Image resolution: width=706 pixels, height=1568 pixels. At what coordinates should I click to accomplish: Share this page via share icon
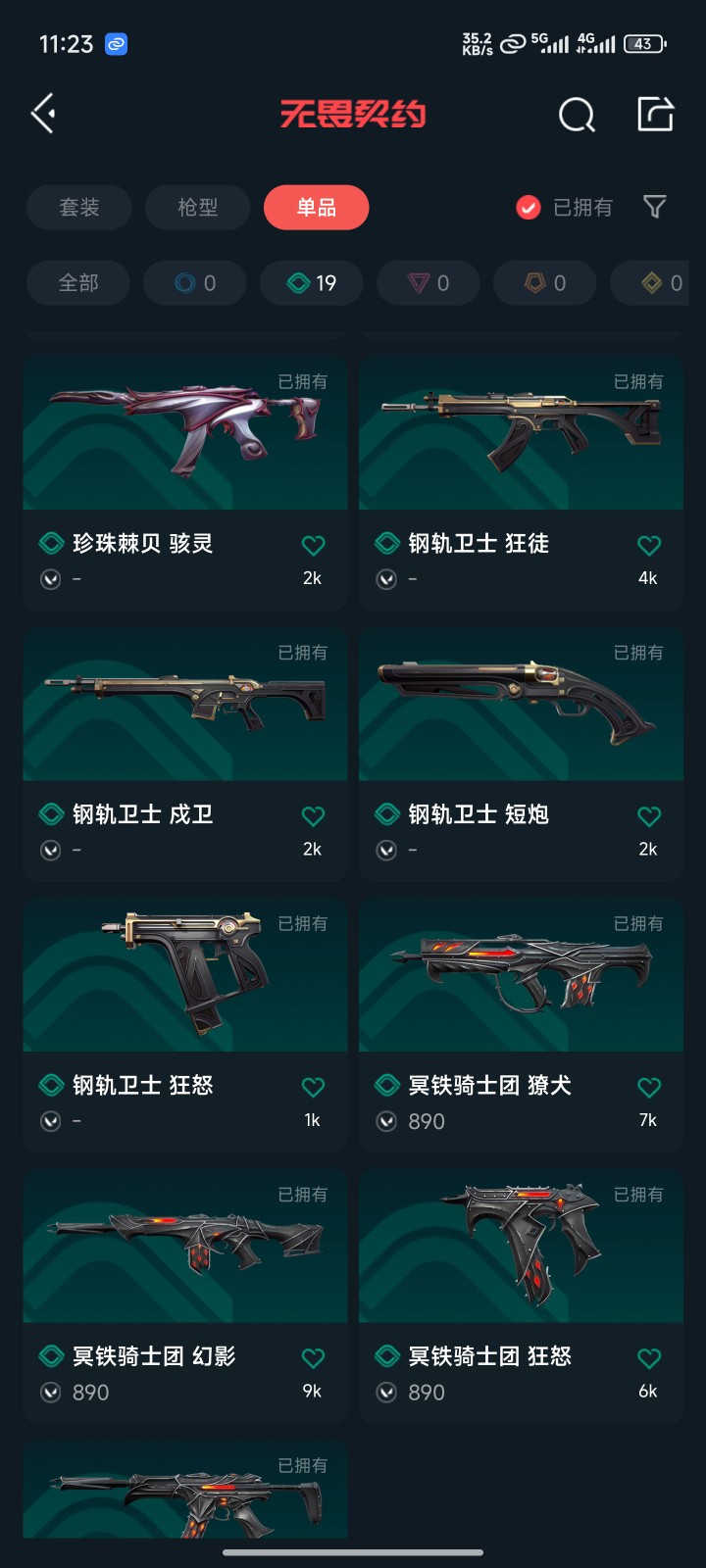pyautogui.click(x=655, y=115)
